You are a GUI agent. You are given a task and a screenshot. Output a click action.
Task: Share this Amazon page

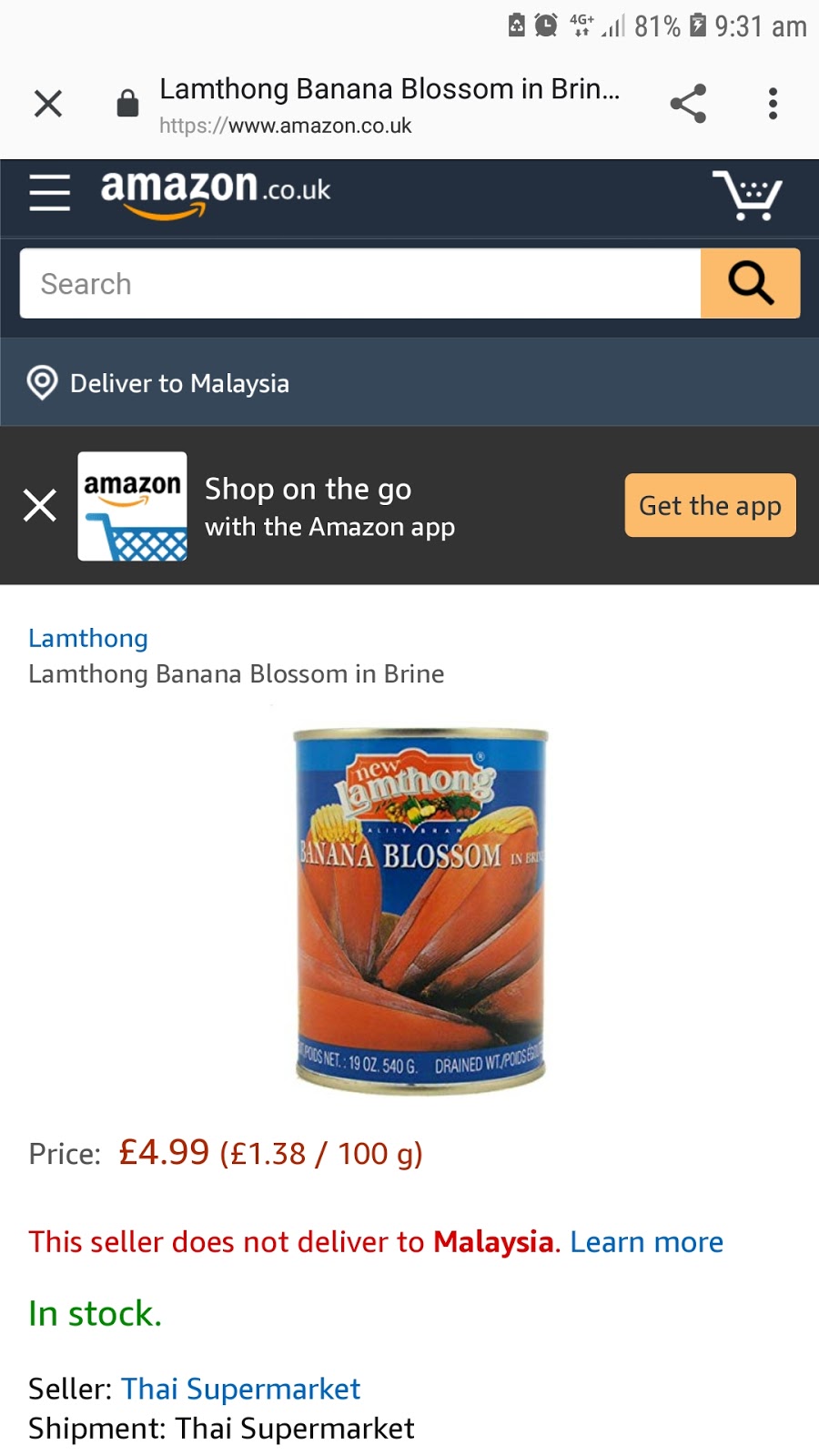[688, 104]
